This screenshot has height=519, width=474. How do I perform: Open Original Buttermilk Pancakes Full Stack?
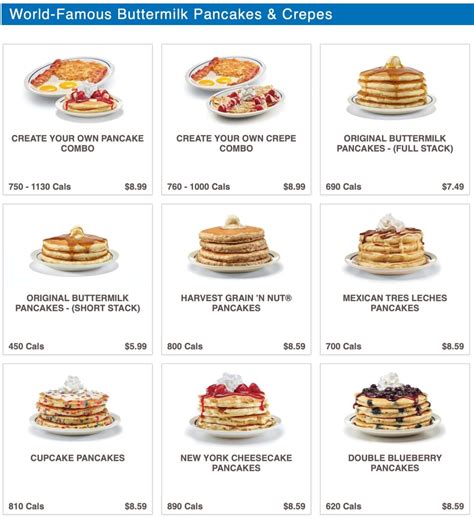click(x=395, y=119)
